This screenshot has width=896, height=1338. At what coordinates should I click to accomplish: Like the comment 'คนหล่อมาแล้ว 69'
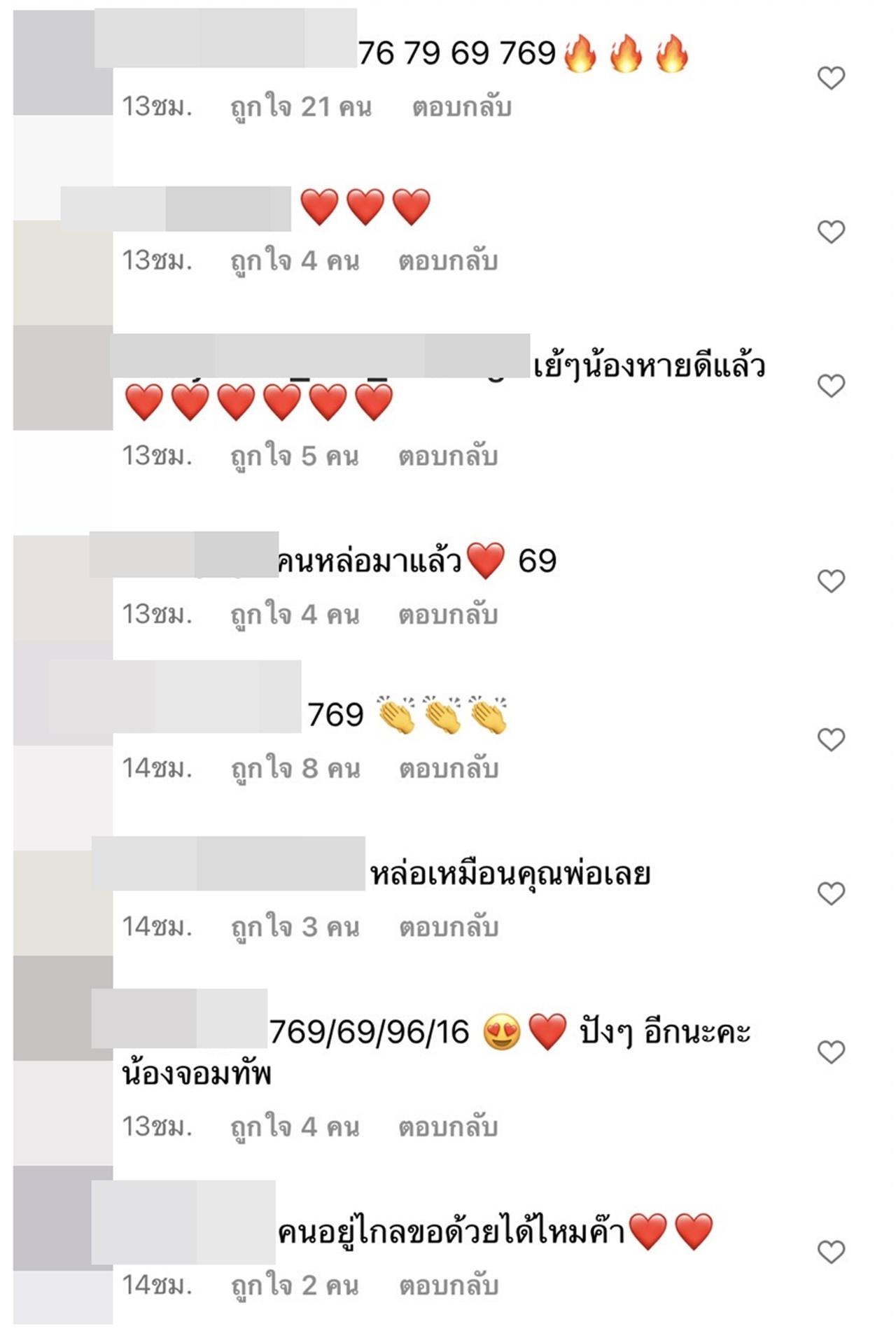pos(831,580)
